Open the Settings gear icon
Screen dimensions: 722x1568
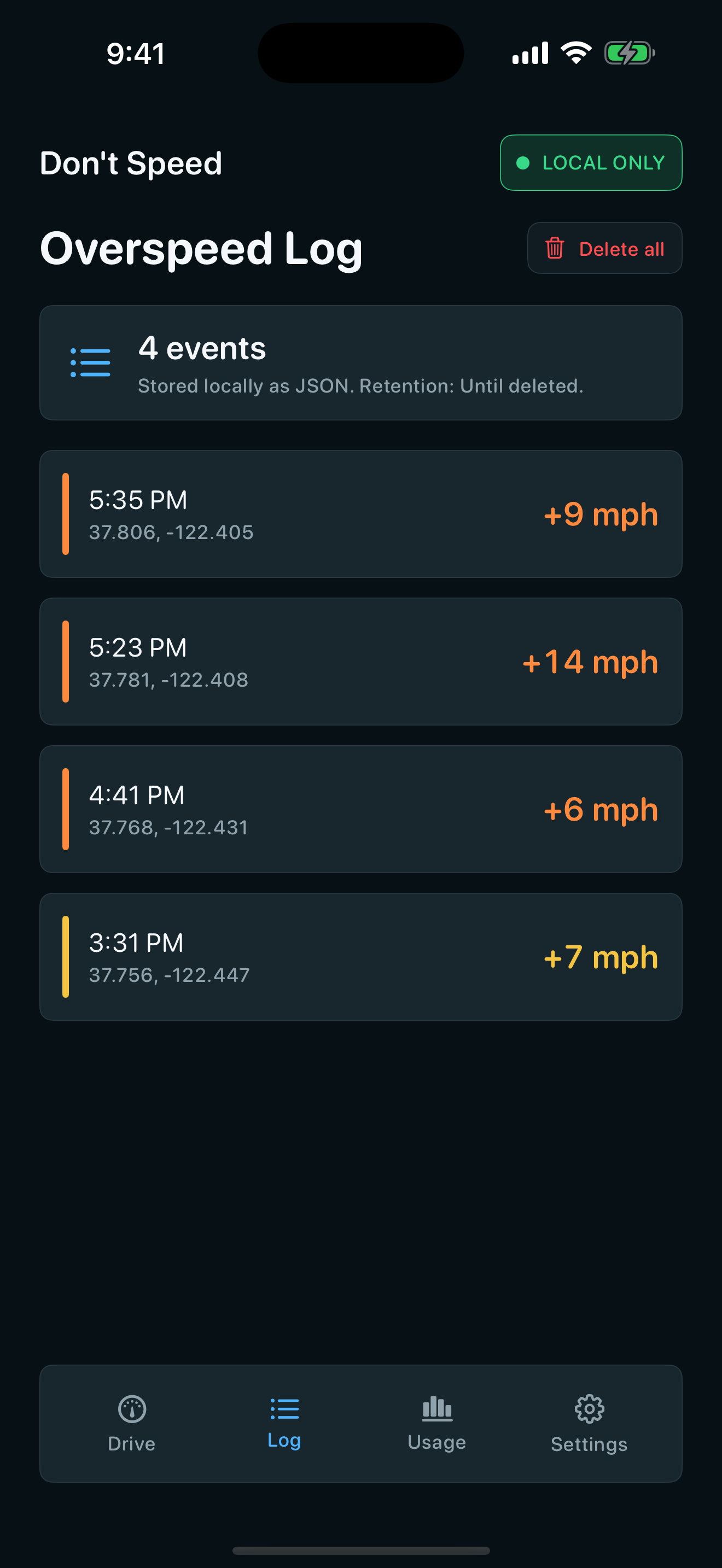pos(588,1408)
